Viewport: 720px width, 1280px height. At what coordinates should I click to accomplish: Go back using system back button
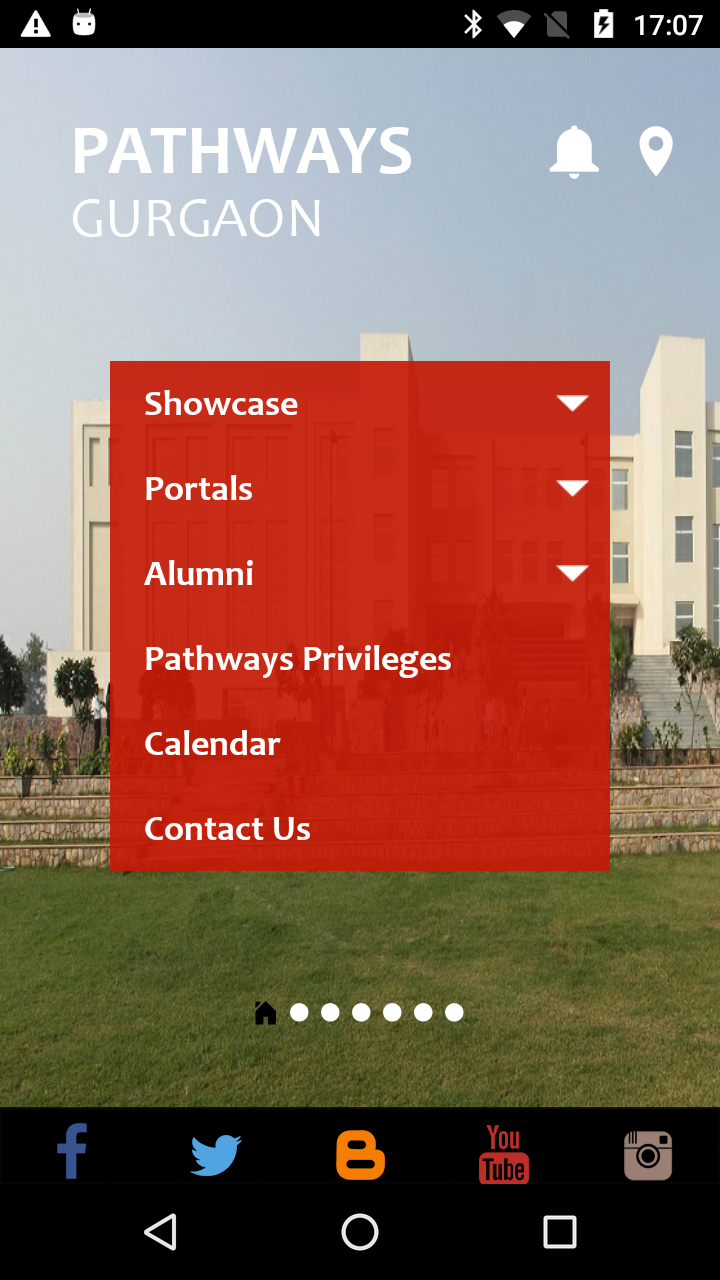(x=160, y=1232)
